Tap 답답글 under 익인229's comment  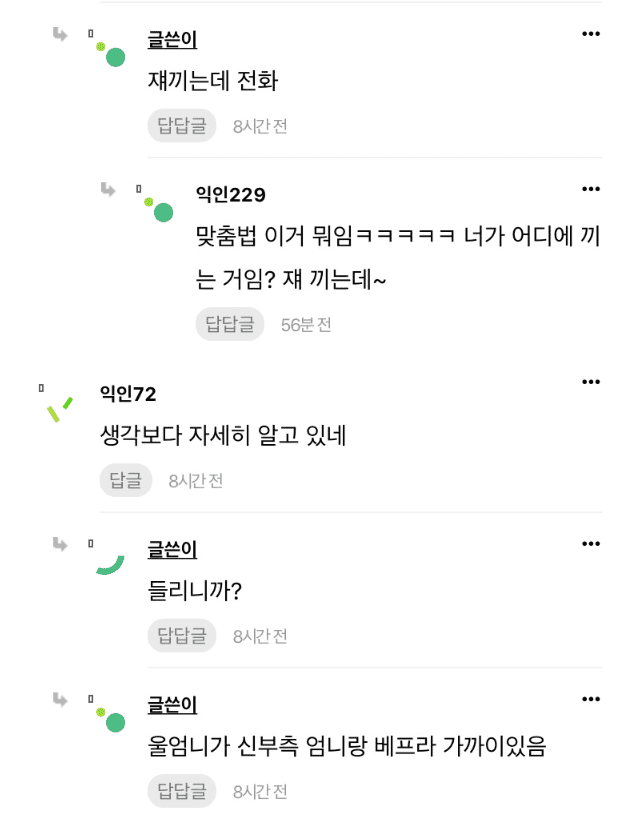[230, 324]
